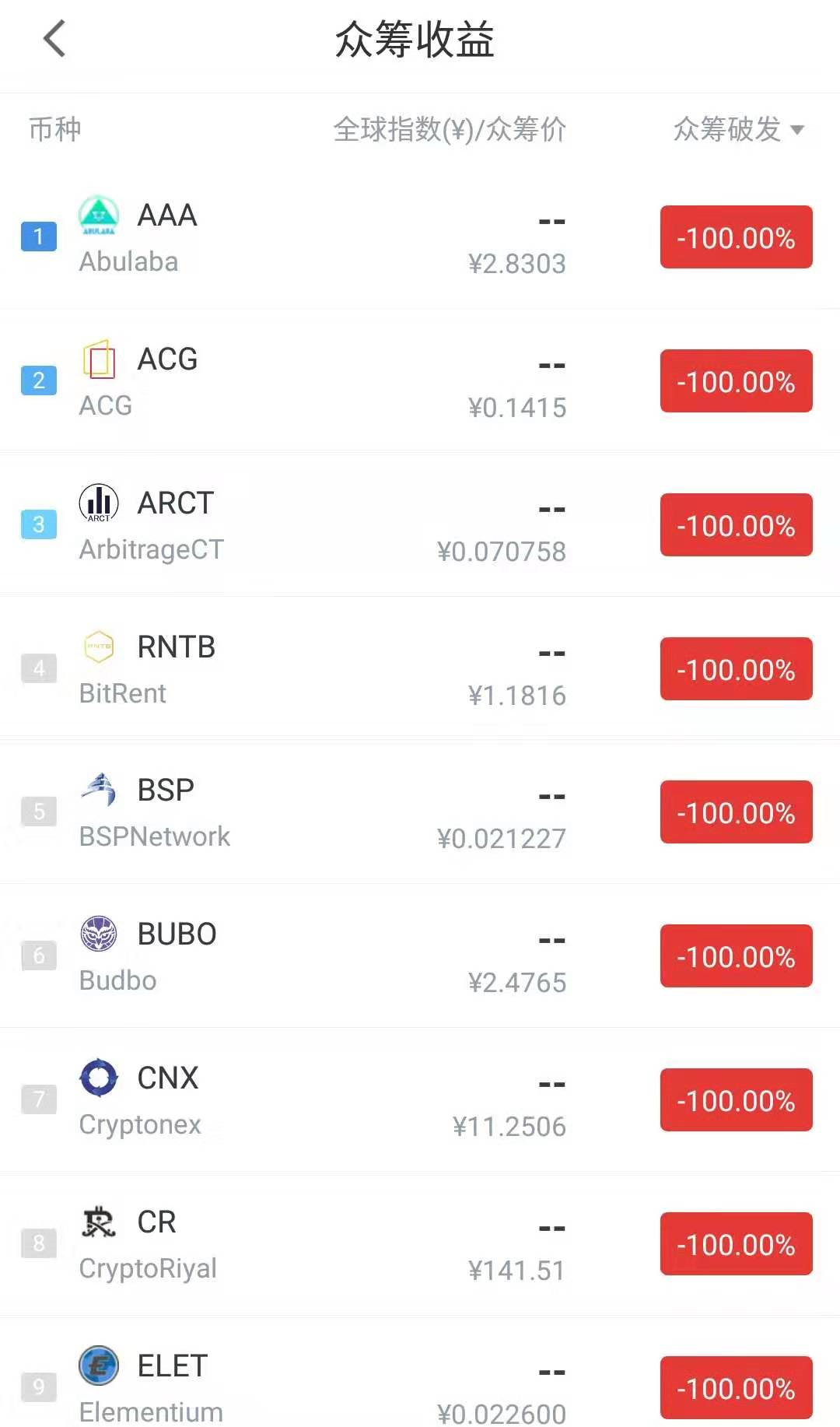View the BUBO Budbo coin

(420, 956)
